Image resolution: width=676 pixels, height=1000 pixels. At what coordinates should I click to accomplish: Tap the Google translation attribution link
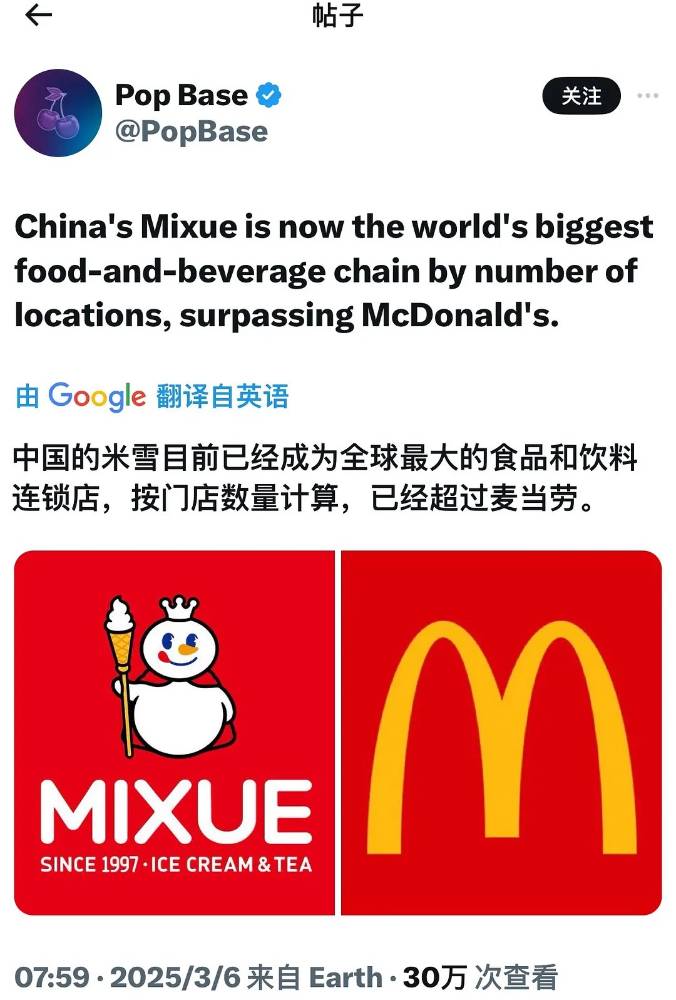[x=152, y=396]
